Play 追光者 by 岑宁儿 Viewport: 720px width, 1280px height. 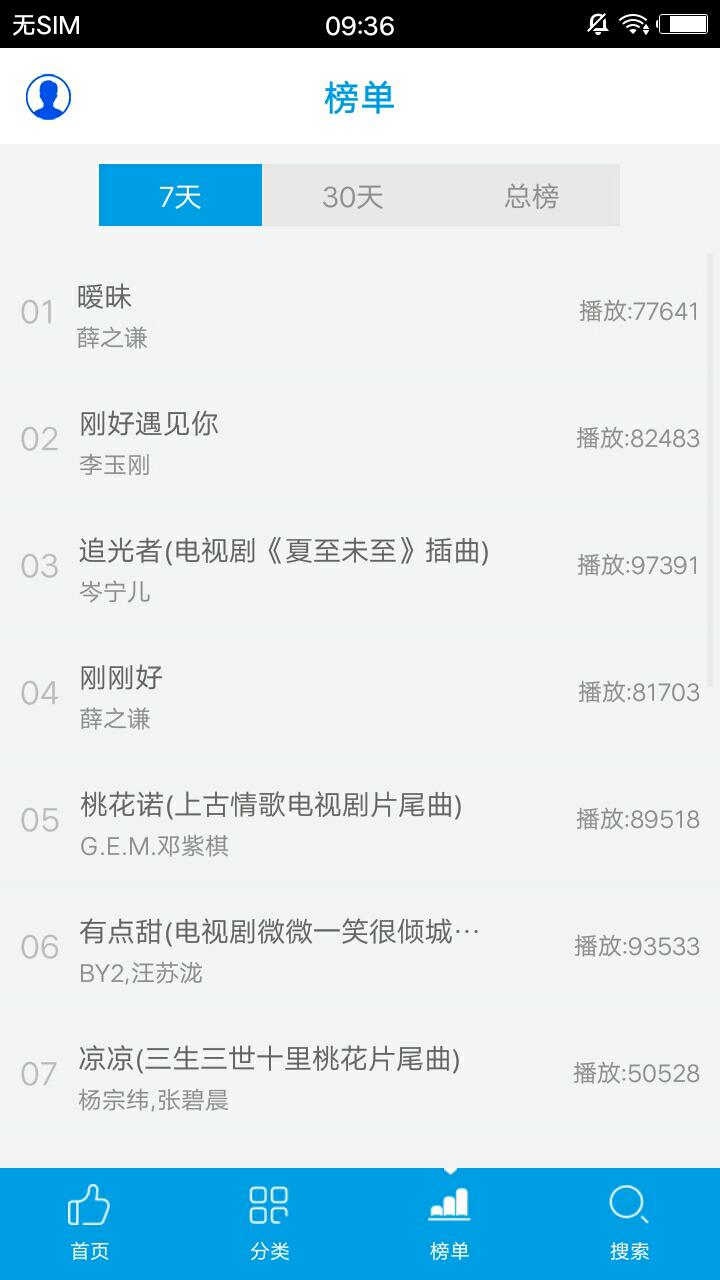[x=360, y=566]
